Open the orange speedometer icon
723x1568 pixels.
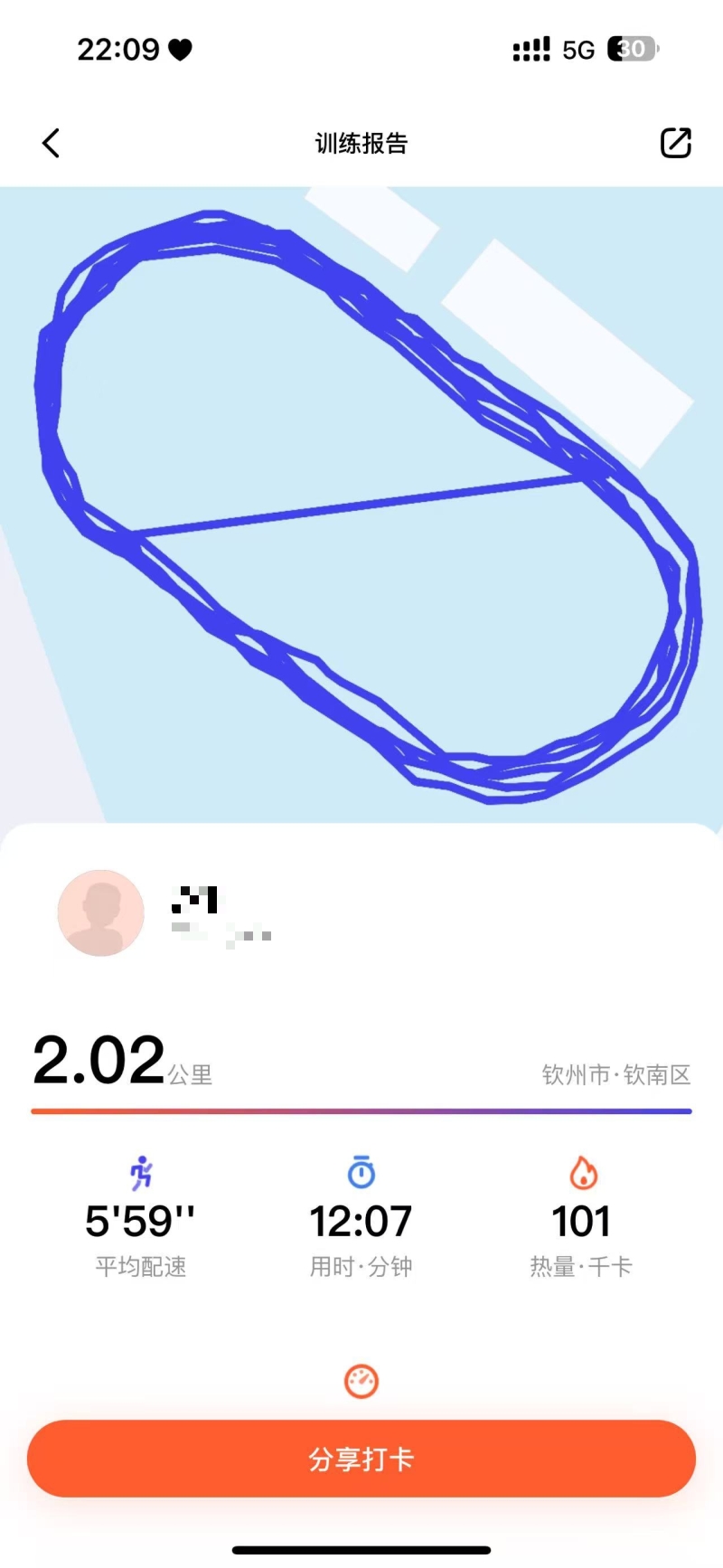point(361,1381)
